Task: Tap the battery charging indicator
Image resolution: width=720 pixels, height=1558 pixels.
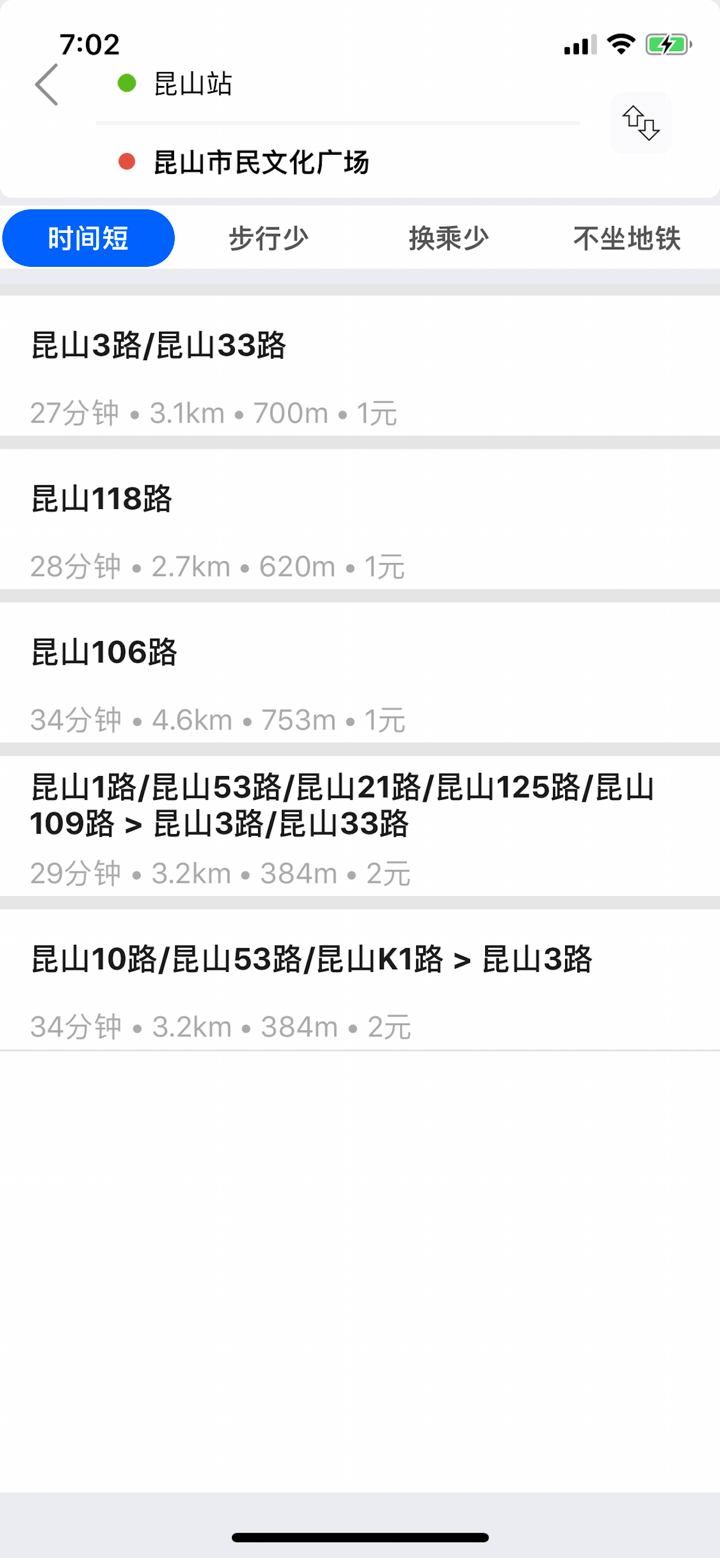Action: [x=669, y=43]
